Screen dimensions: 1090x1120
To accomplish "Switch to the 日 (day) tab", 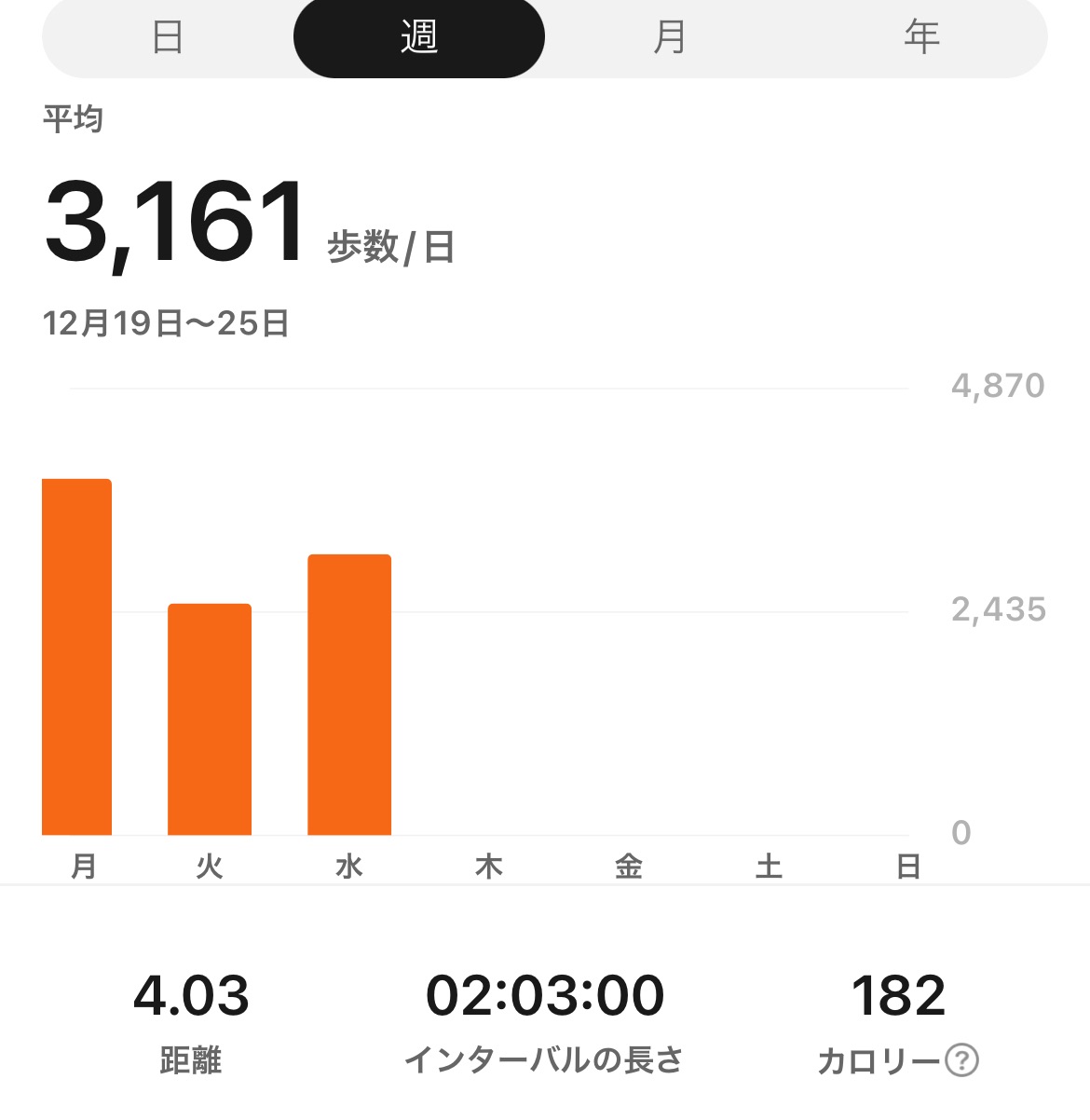I will [x=166, y=36].
